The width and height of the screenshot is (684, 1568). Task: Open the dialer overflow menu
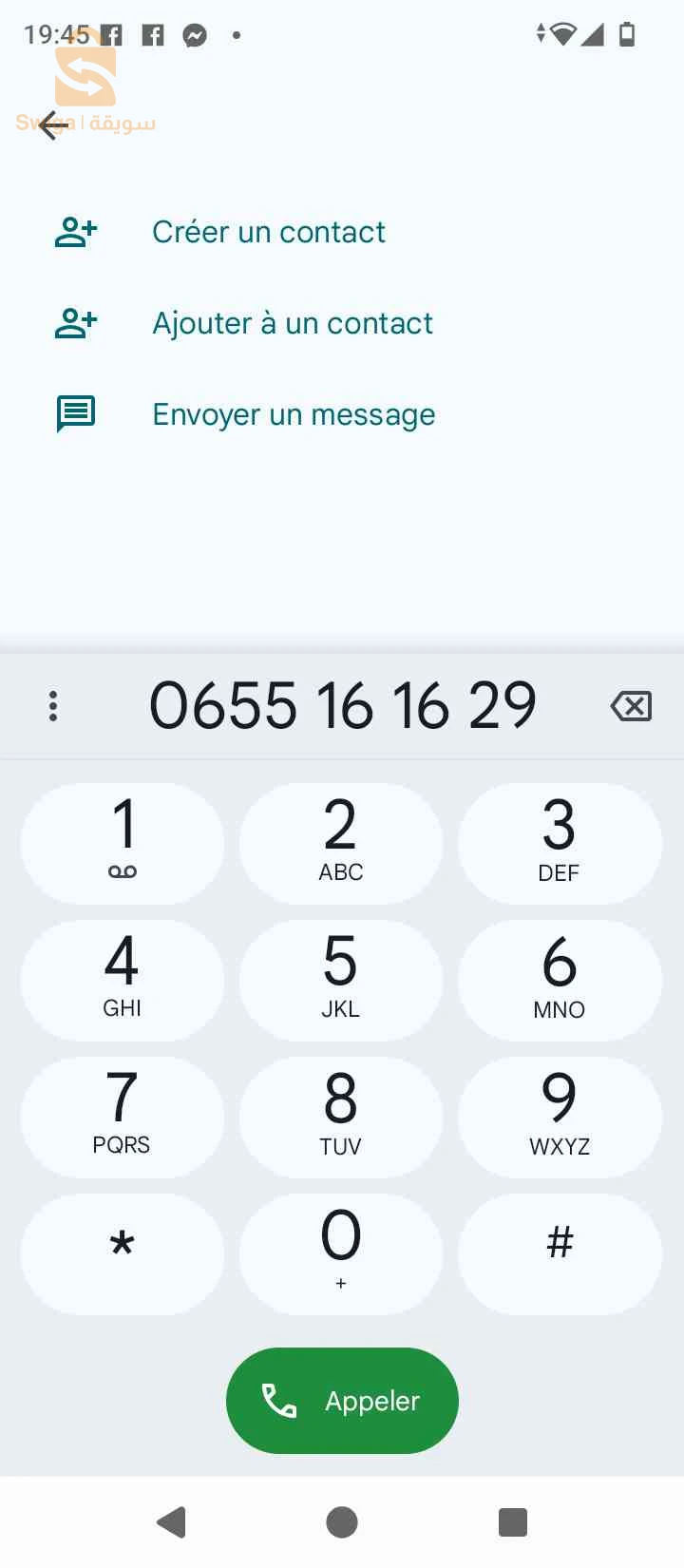(53, 706)
